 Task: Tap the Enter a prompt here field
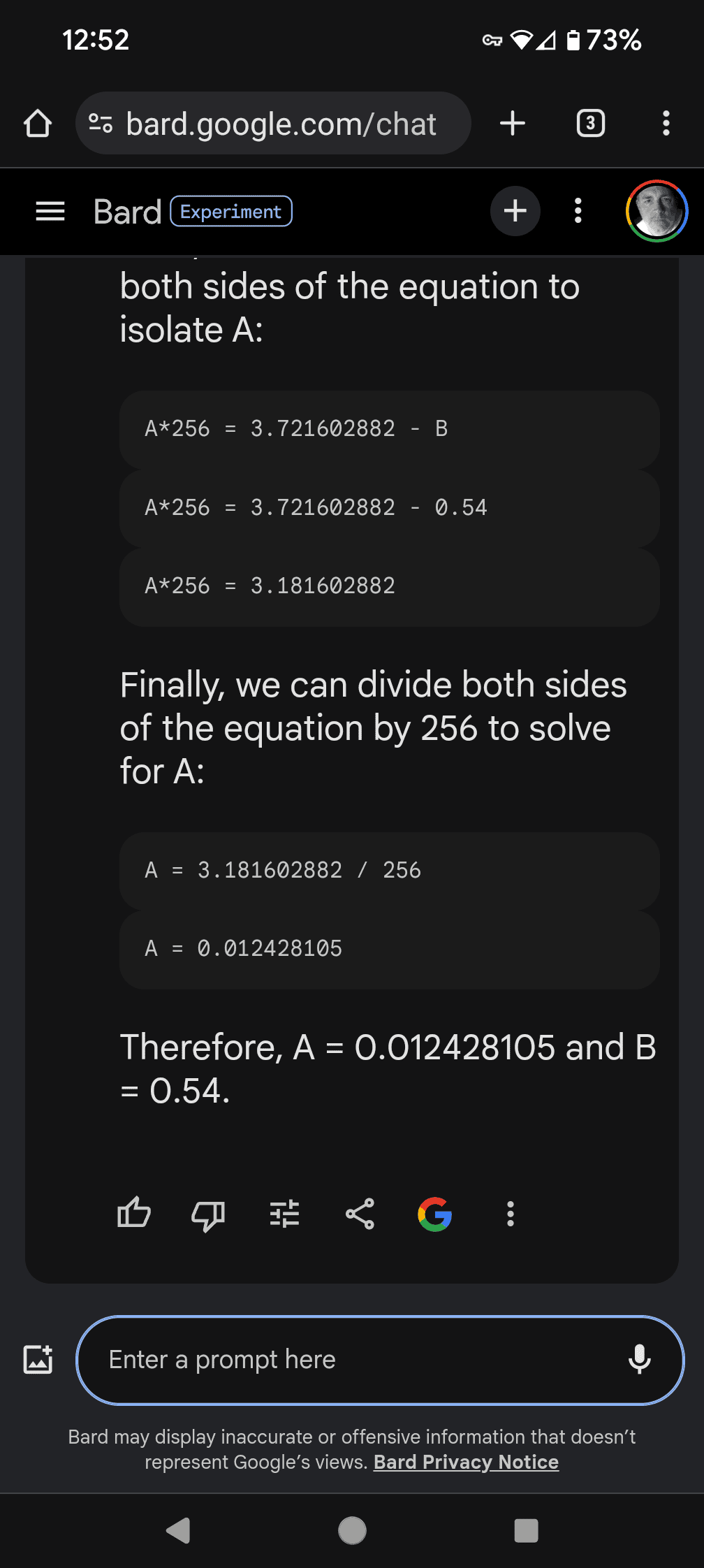349,1360
